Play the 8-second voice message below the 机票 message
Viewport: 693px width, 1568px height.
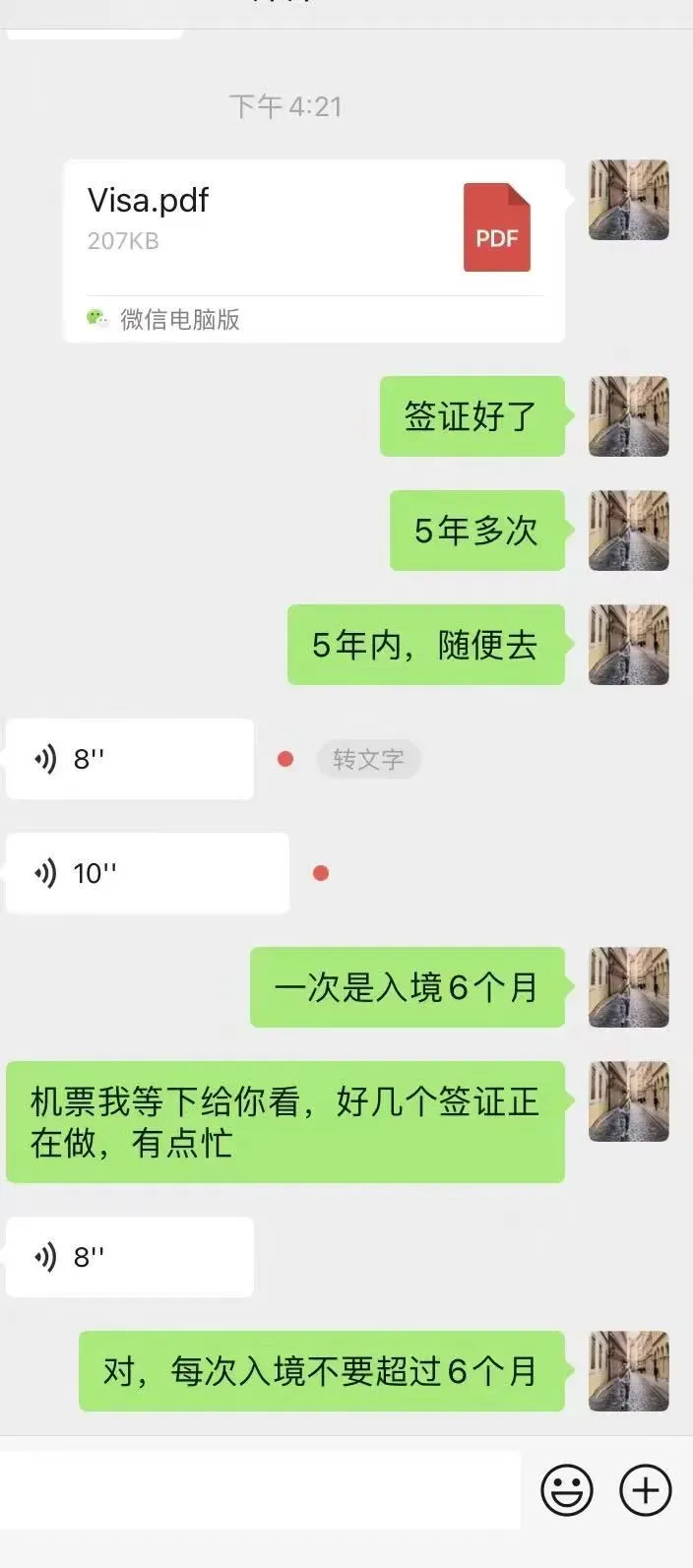(130, 1257)
